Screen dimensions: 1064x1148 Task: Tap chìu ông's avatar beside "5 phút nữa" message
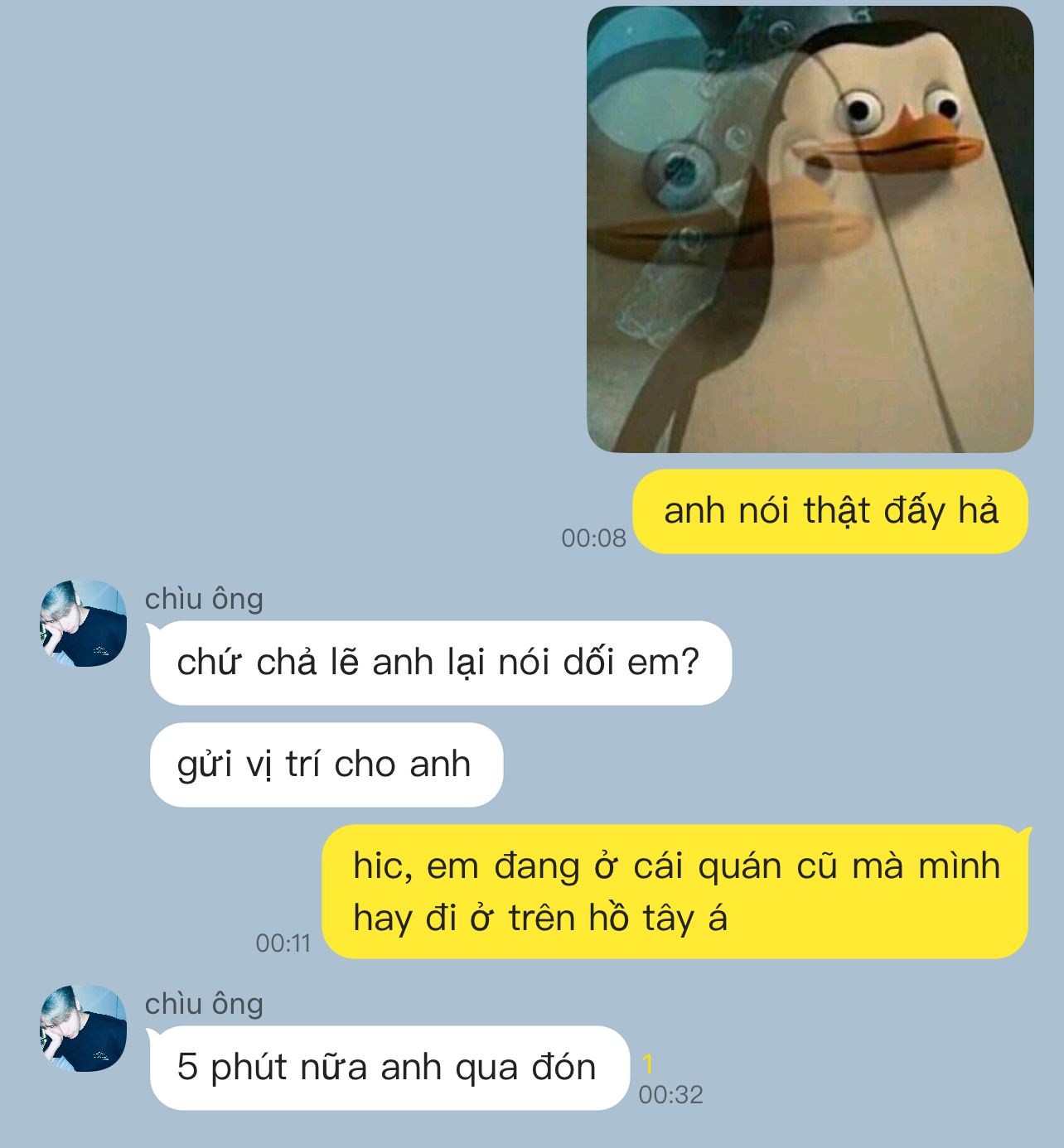[x=84, y=1029]
